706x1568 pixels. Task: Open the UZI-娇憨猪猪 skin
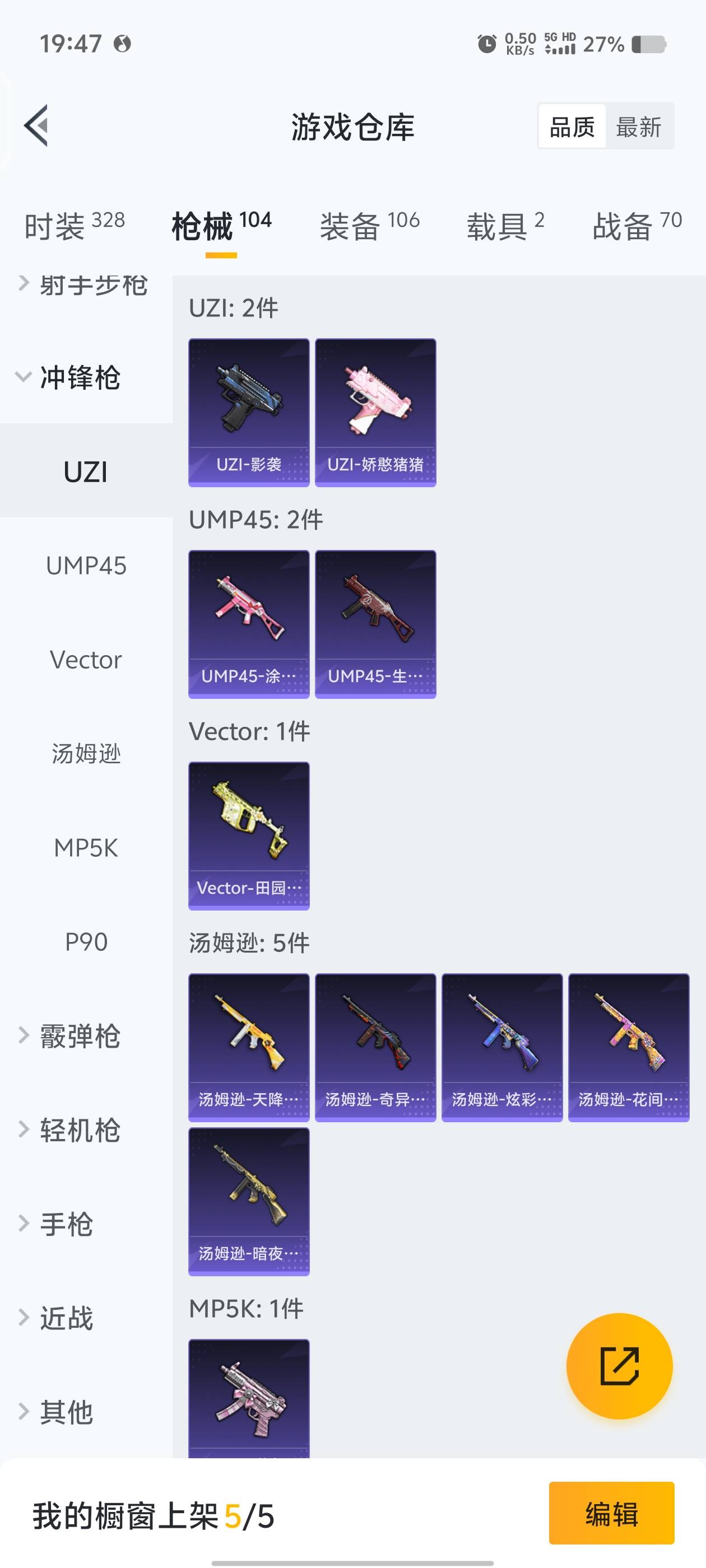tap(375, 412)
